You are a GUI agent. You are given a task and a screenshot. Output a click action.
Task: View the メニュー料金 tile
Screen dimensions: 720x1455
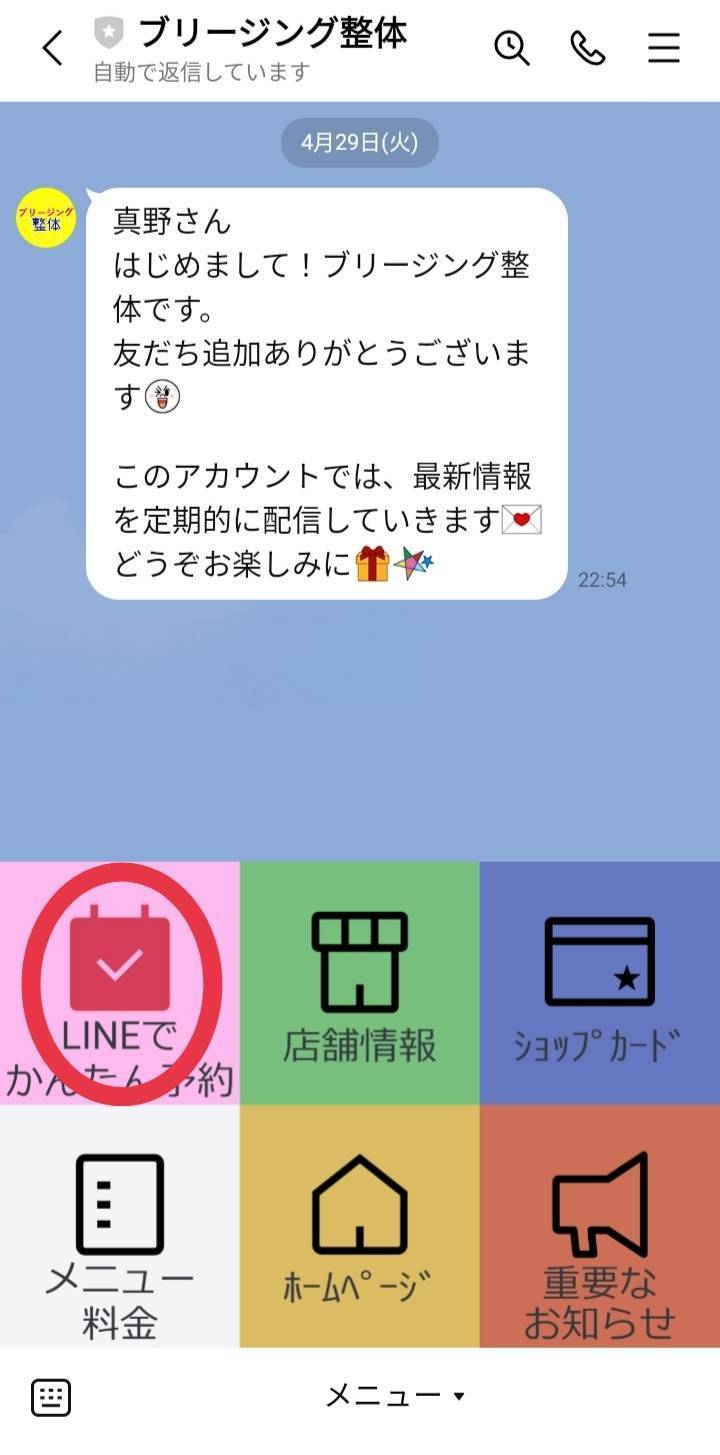pos(120,1228)
